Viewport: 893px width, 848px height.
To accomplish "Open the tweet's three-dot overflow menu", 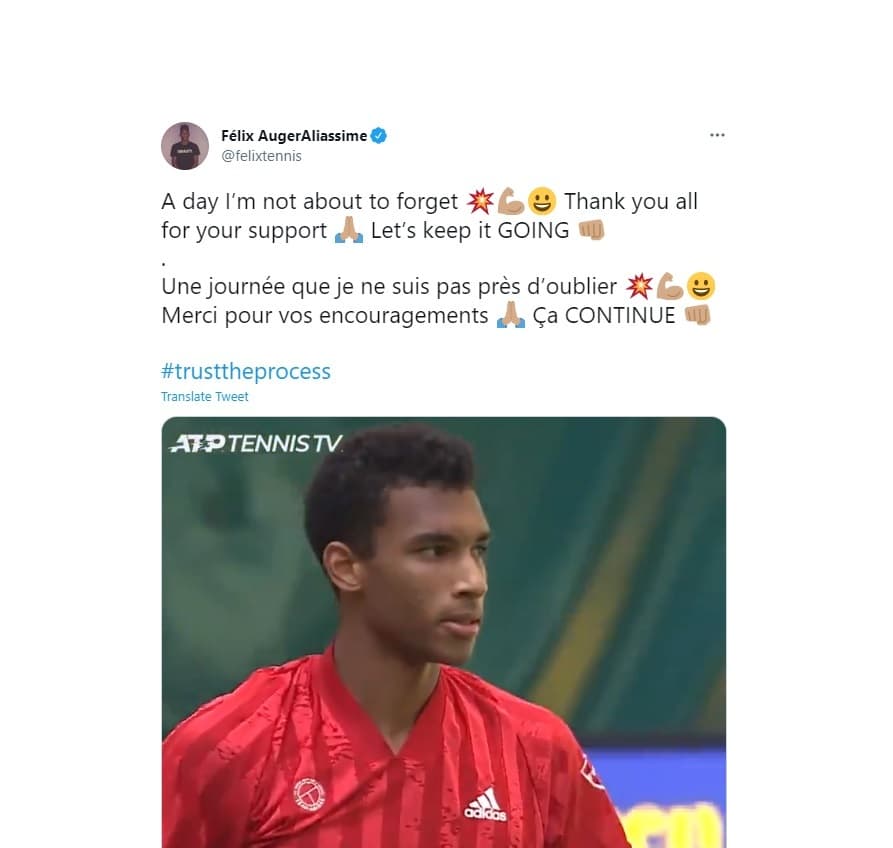I will coord(716,136).
